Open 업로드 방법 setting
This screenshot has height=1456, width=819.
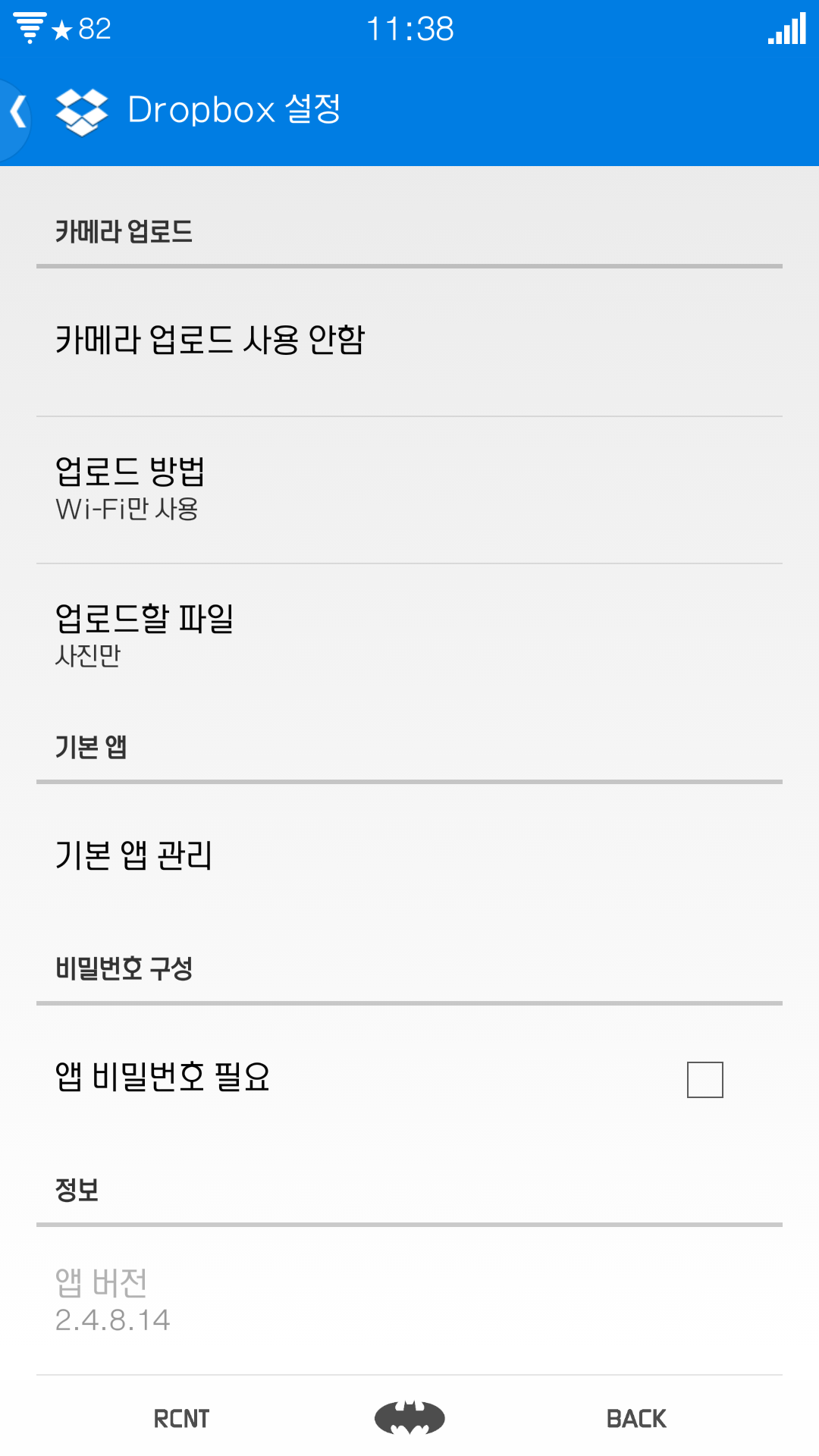pos(409,489)
